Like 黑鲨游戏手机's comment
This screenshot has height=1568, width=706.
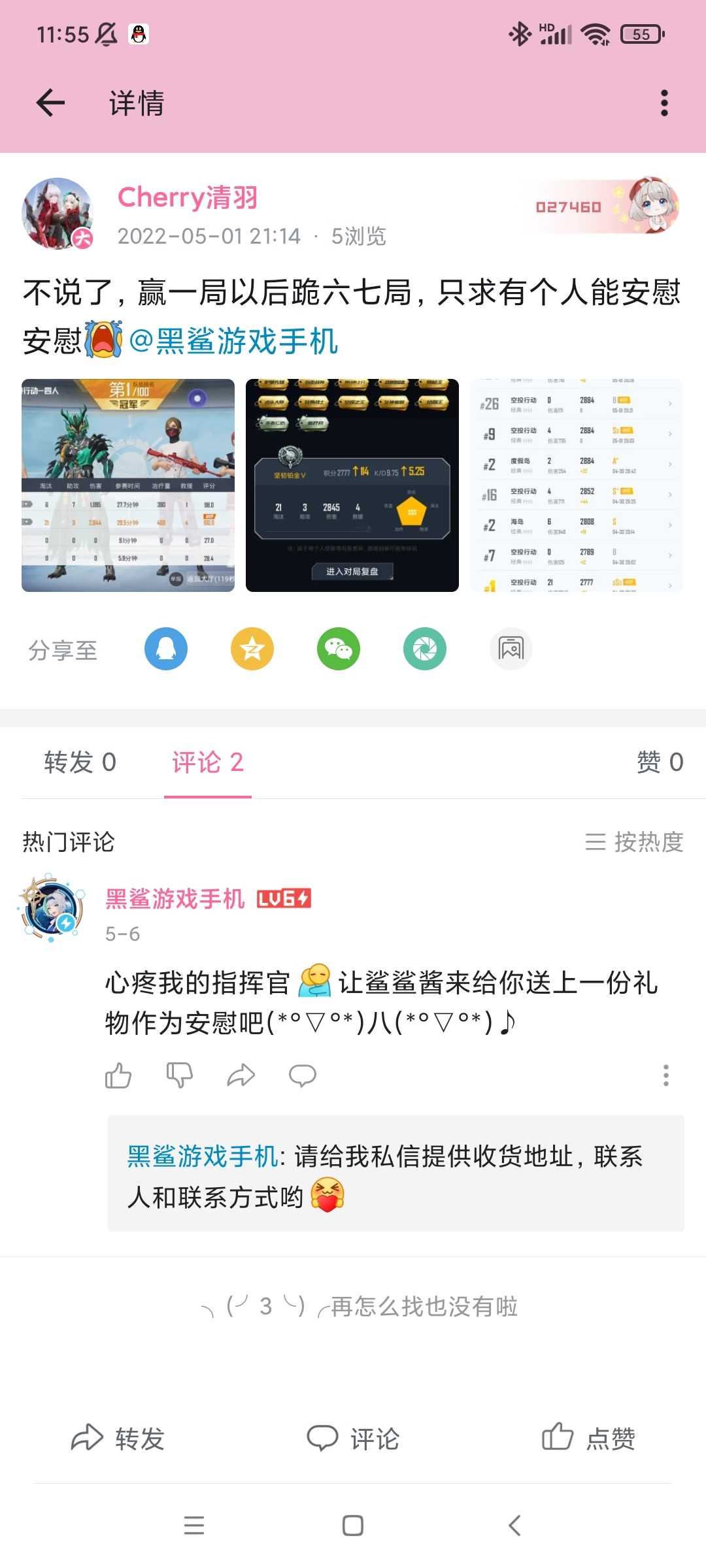coord(118,1075)
